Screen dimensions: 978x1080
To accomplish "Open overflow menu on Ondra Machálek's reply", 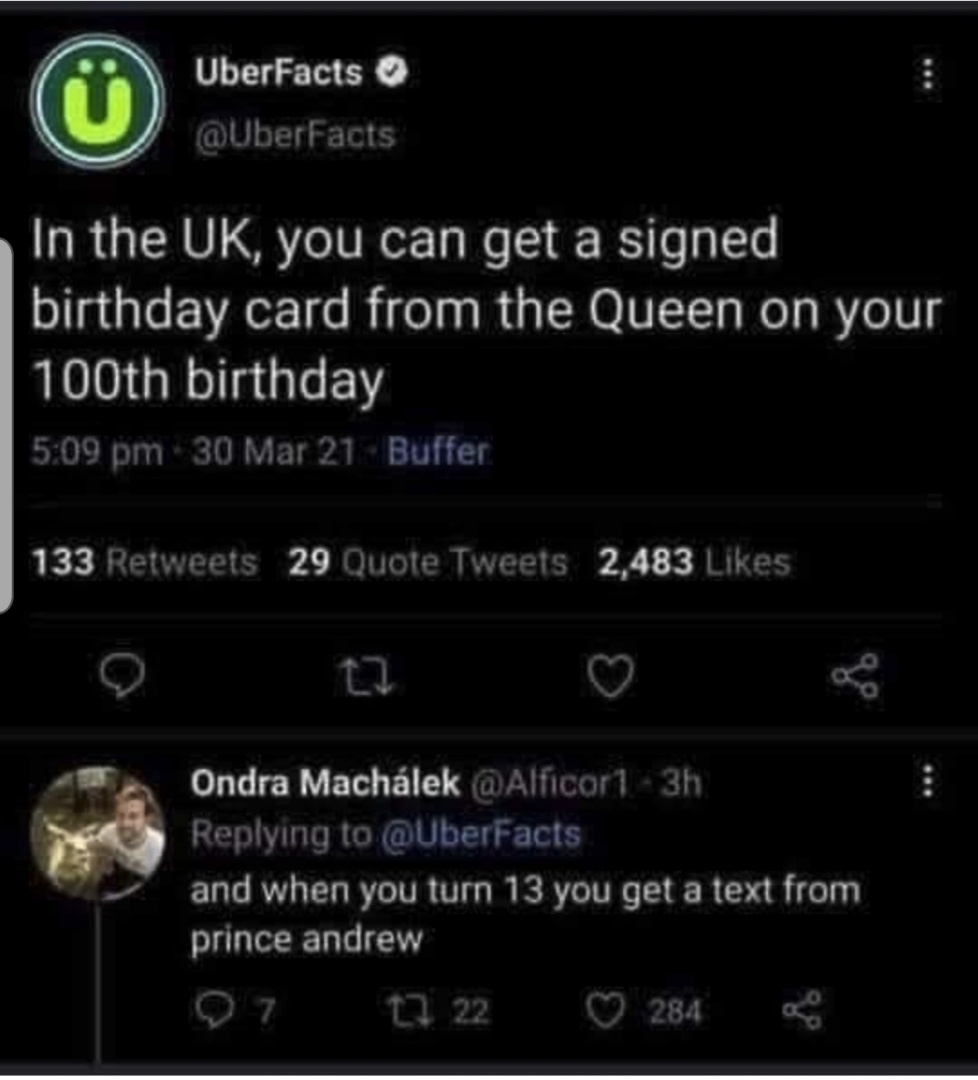I will click(929, 783).
